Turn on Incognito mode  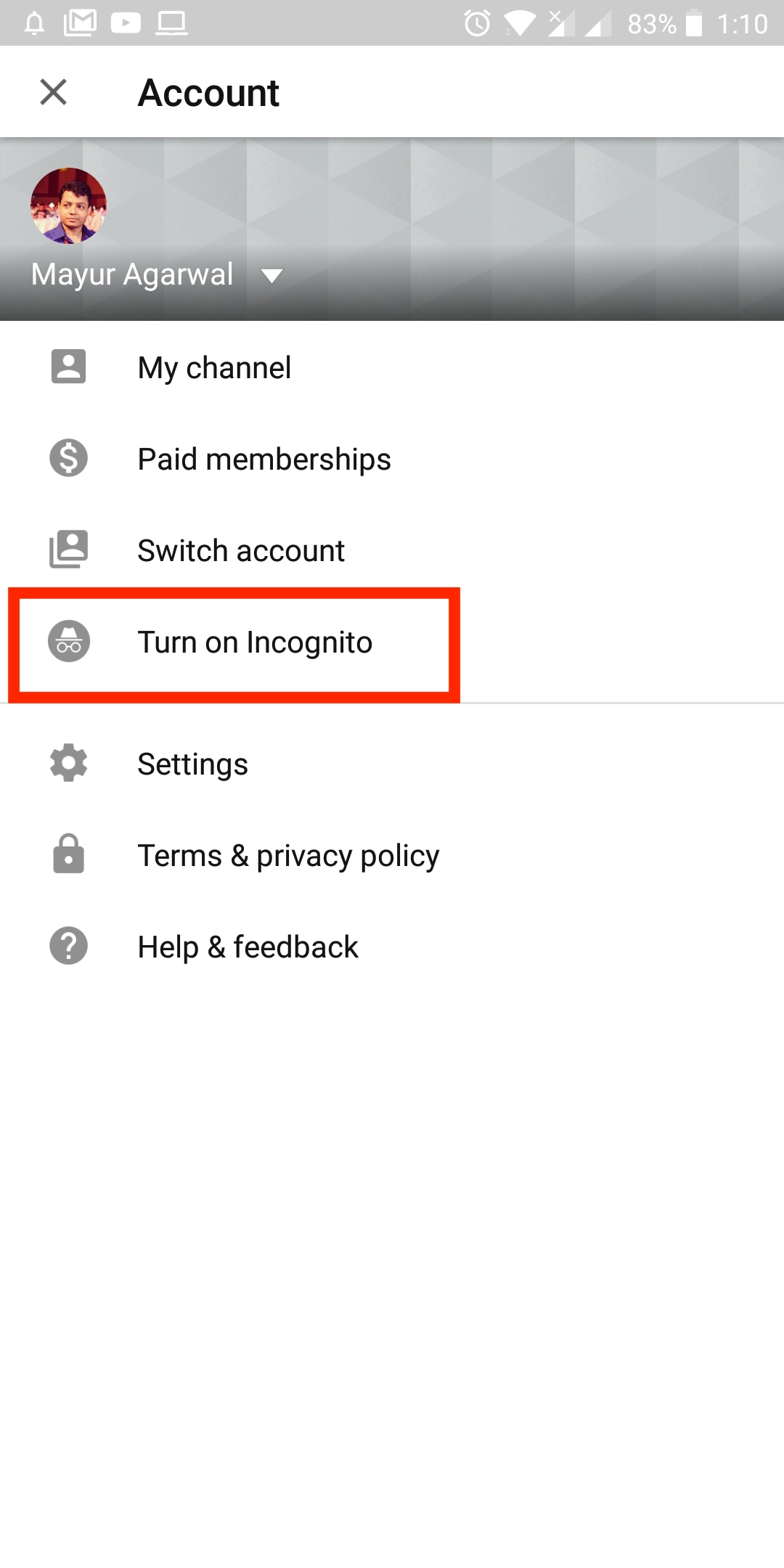(x=392, y=642)
